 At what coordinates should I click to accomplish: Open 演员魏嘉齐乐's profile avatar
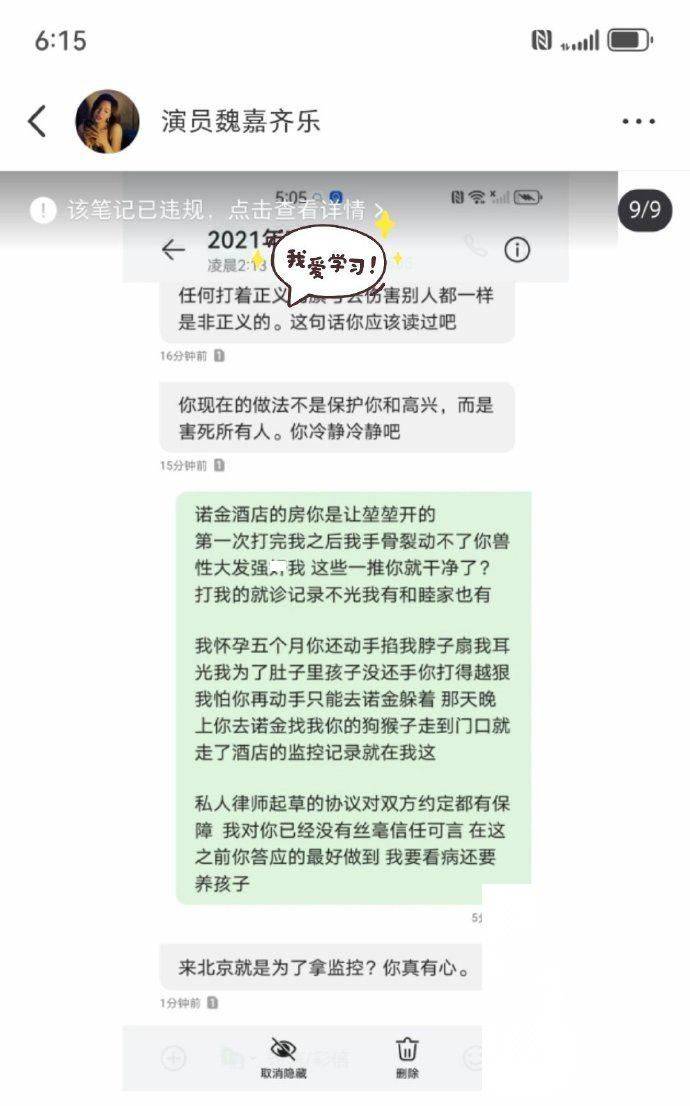(x=107, y=122)
